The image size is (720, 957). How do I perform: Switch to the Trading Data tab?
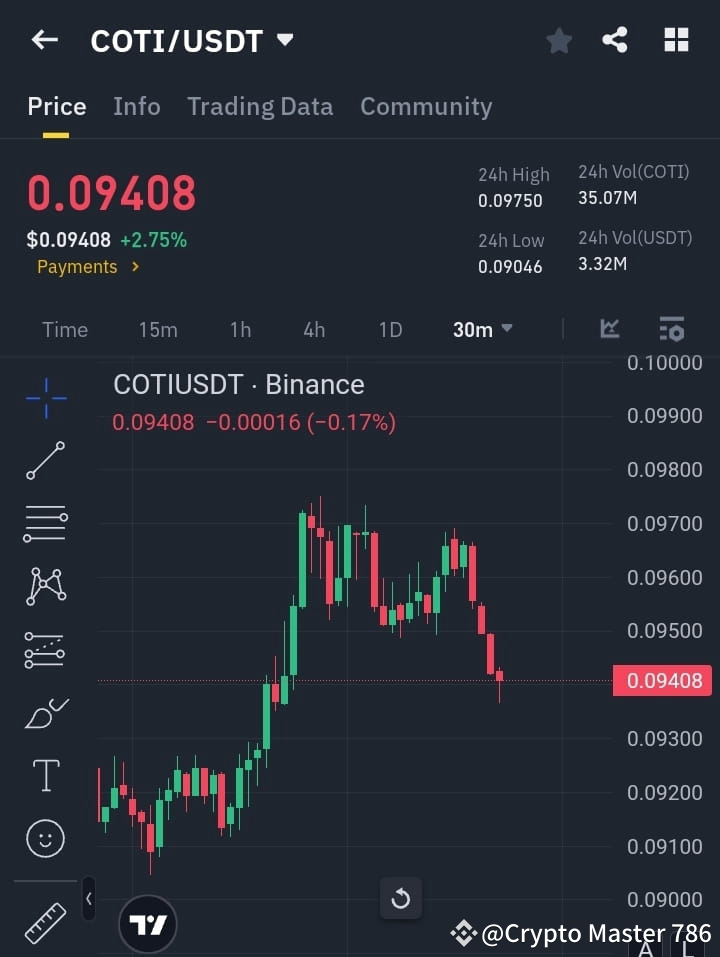(260, 106)
